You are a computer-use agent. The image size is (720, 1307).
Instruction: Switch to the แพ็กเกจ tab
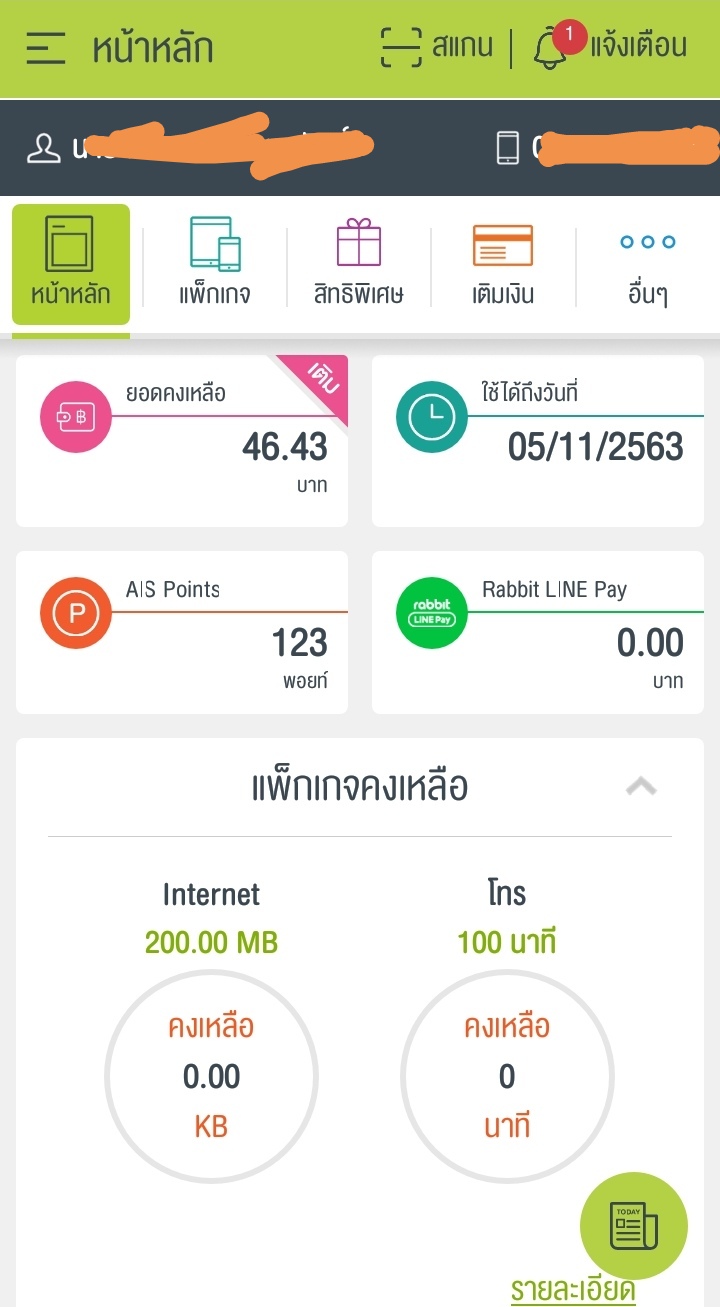(215, 262)
